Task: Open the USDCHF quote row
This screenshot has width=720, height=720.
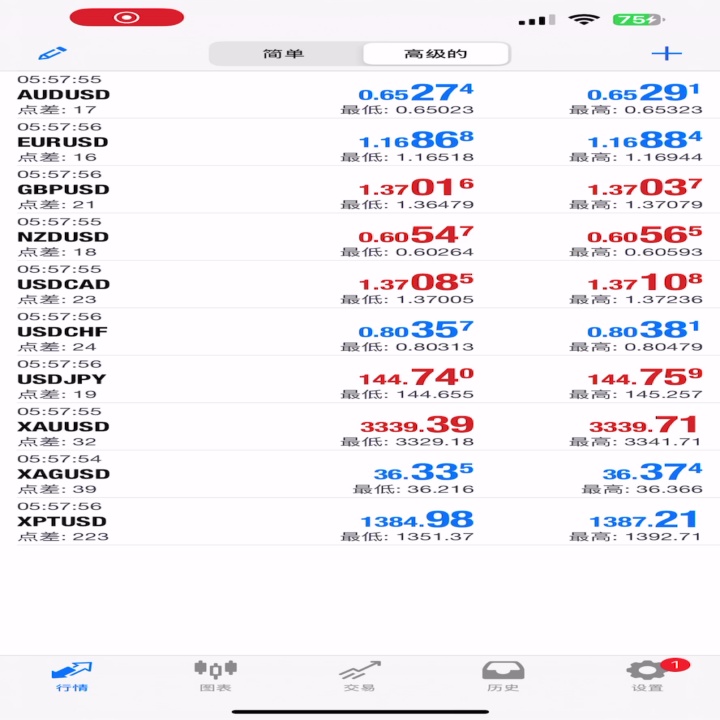Action: [x=360, y=332]
